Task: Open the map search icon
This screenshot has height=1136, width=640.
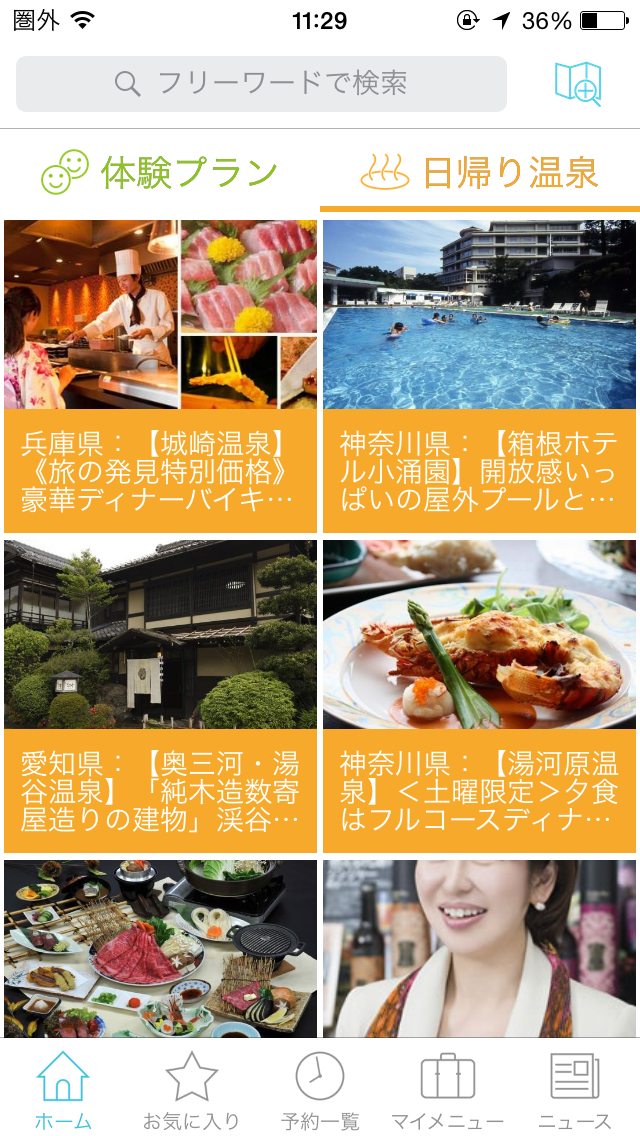Action: point(578,83)
